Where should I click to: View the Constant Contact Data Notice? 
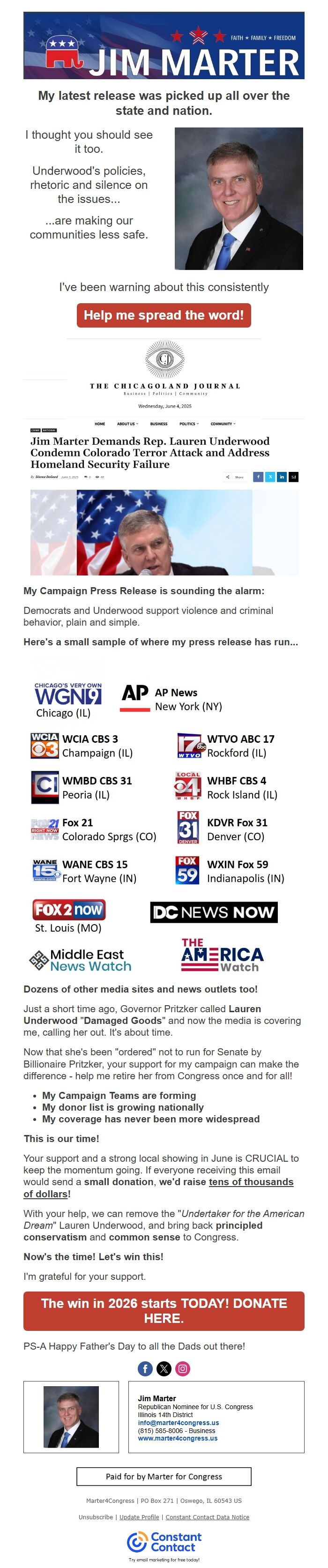[x=207, y=1517]
